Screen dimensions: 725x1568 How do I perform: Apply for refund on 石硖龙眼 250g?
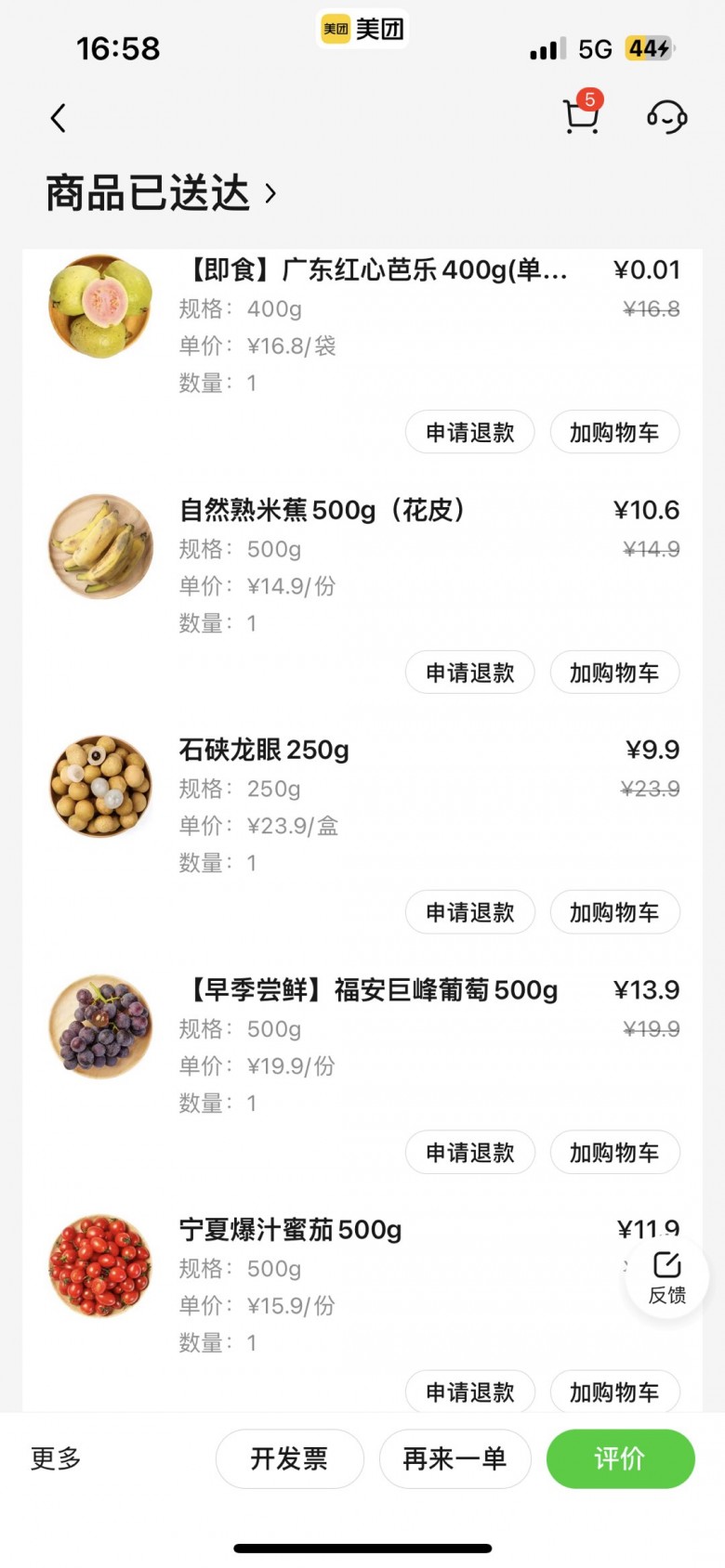tap(469, 913)
